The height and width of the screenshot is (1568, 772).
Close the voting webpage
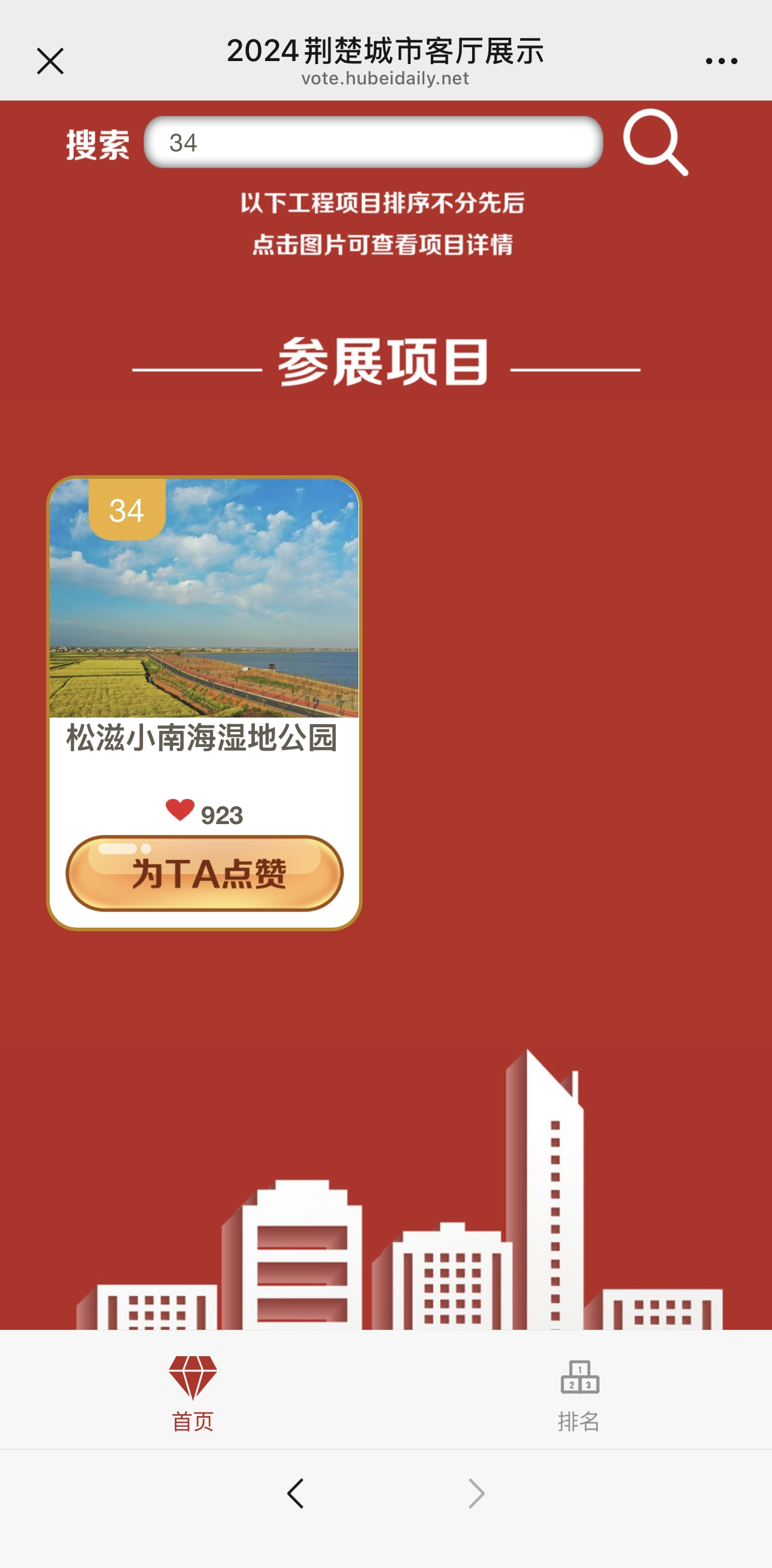pyautogui.click(x=50, y=61)
